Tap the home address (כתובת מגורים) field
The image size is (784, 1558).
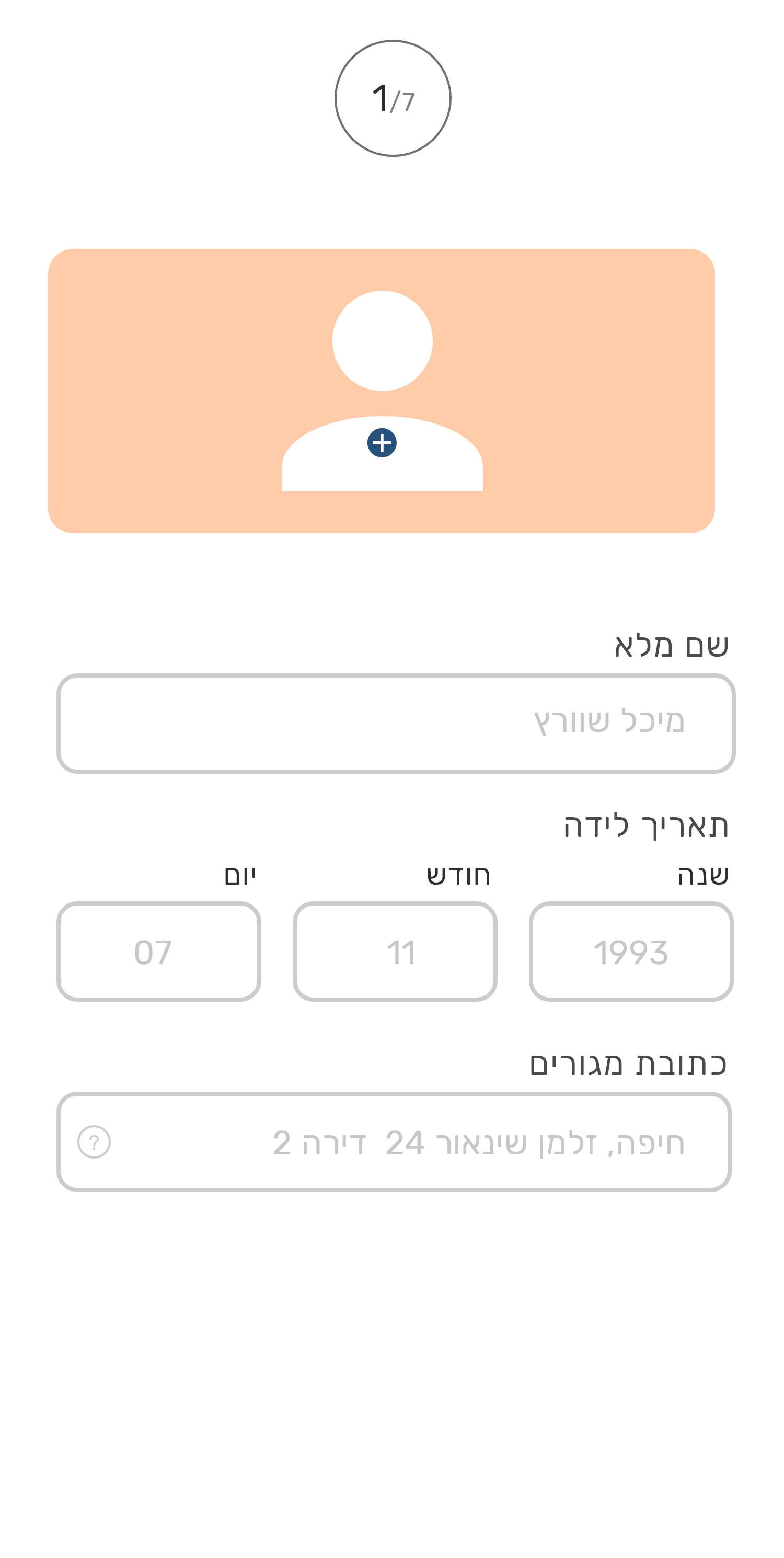[394, 1142]
